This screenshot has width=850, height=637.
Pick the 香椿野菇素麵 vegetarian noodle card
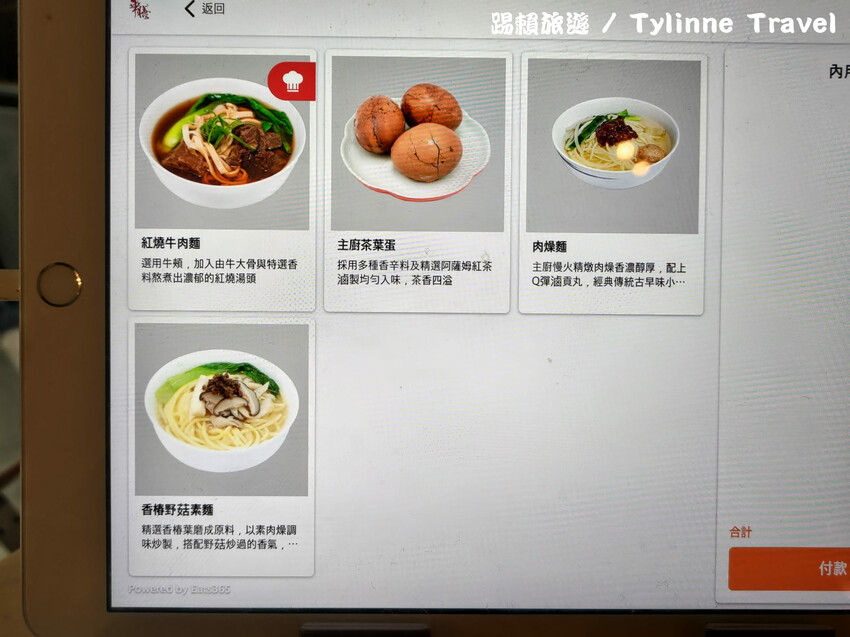(221, 447)
